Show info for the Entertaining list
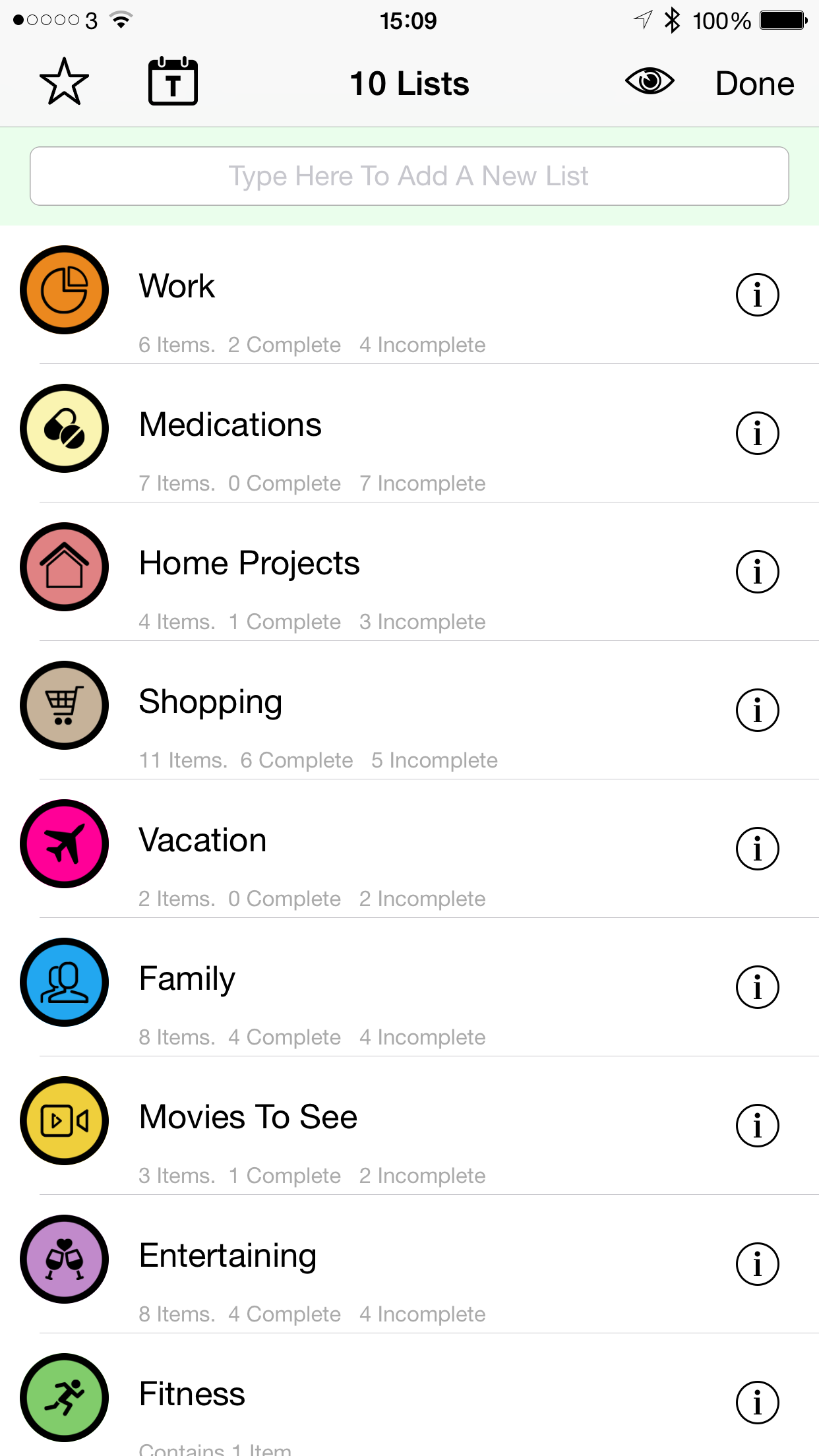819x1456 pixels. (x=757, y=1264)
